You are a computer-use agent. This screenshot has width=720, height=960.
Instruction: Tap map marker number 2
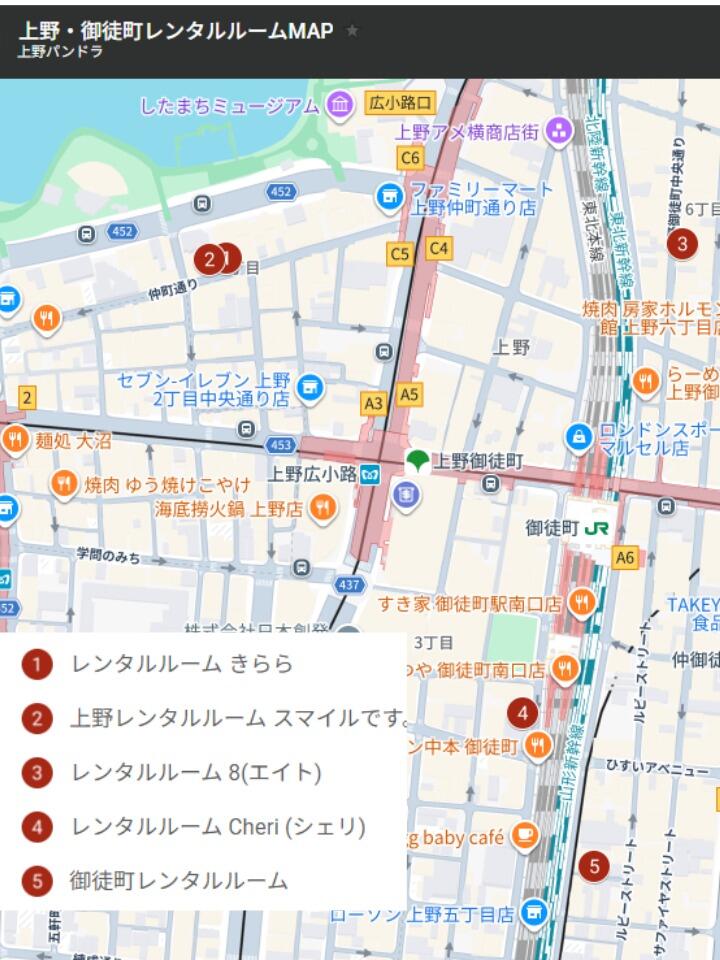click(208, 260)
